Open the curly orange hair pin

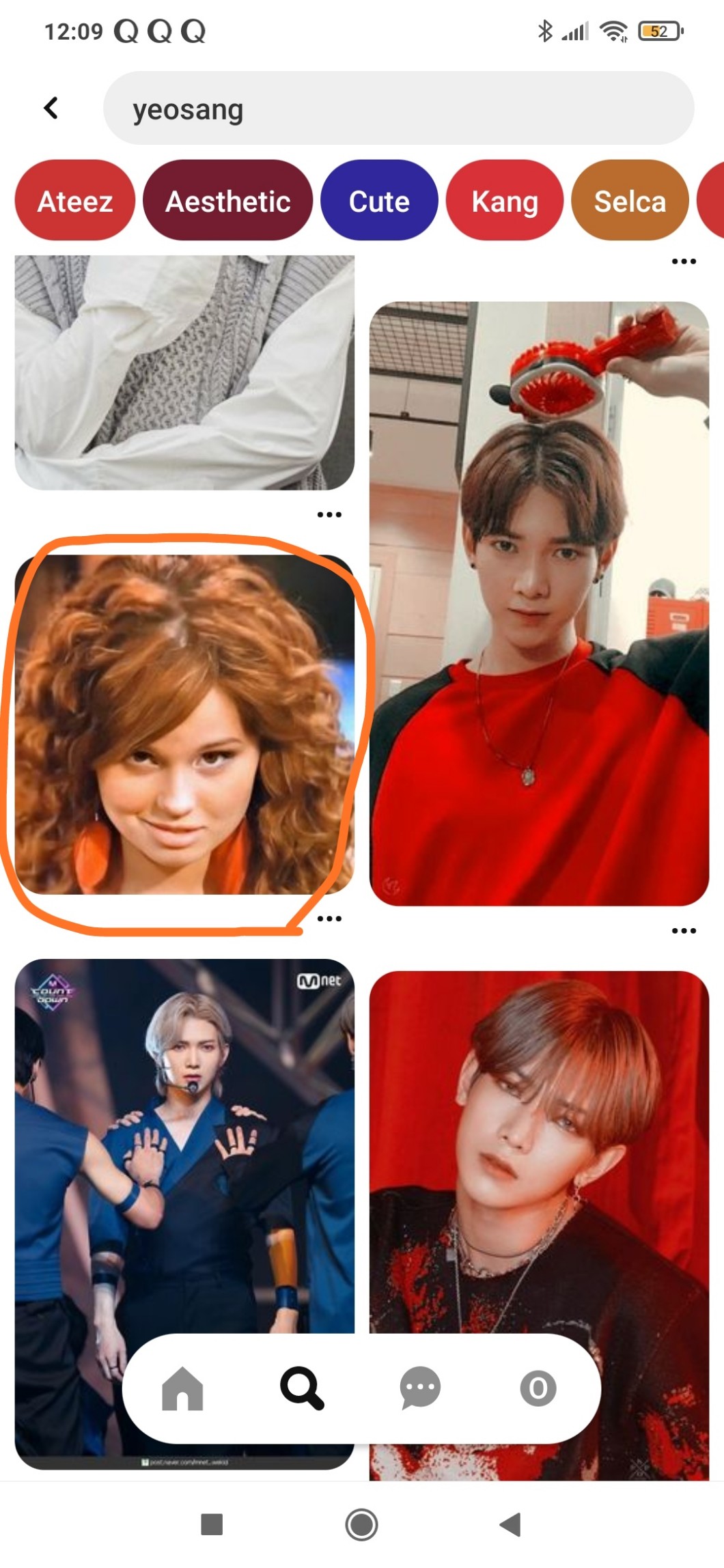pyautogui.click(x=184, y=724)
